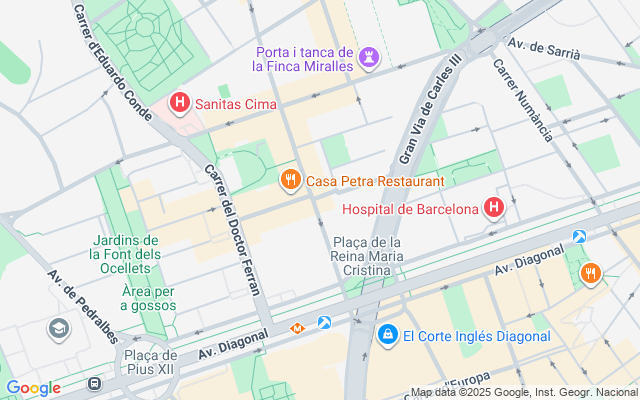Select the Porta i tanca de la Finca Miralles pin
This screenshot has height=400, width=640.
[369, 58]
